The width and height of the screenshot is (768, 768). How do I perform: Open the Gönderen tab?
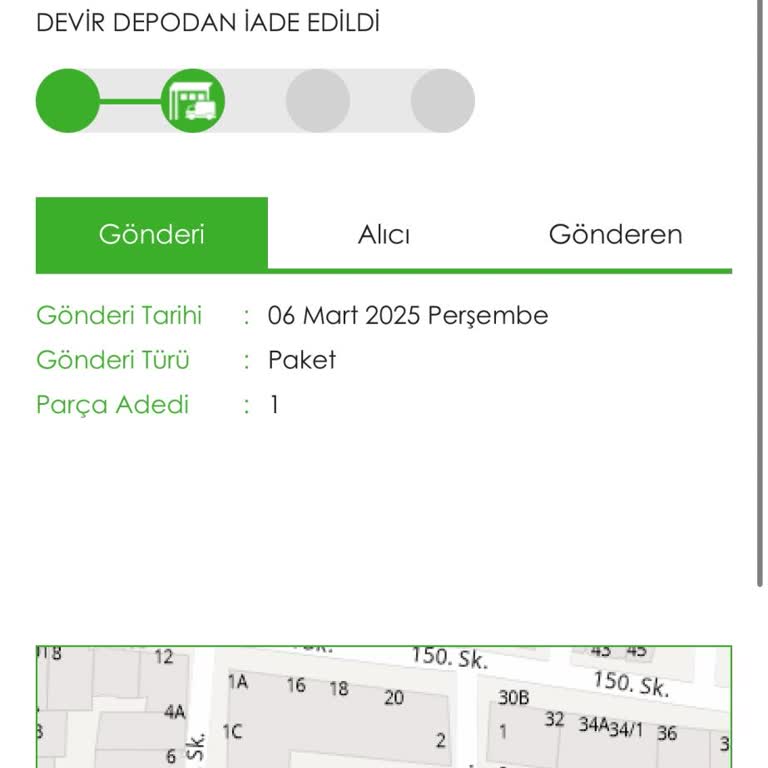pyautogui.click(x=615, y=235)
